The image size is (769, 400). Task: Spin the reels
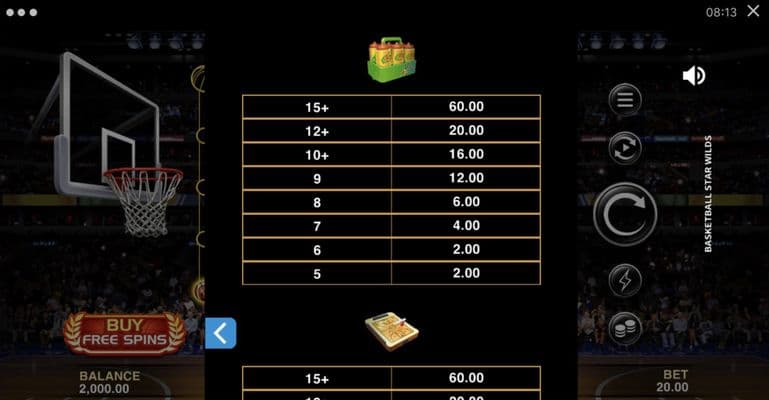tap(625, 214)
